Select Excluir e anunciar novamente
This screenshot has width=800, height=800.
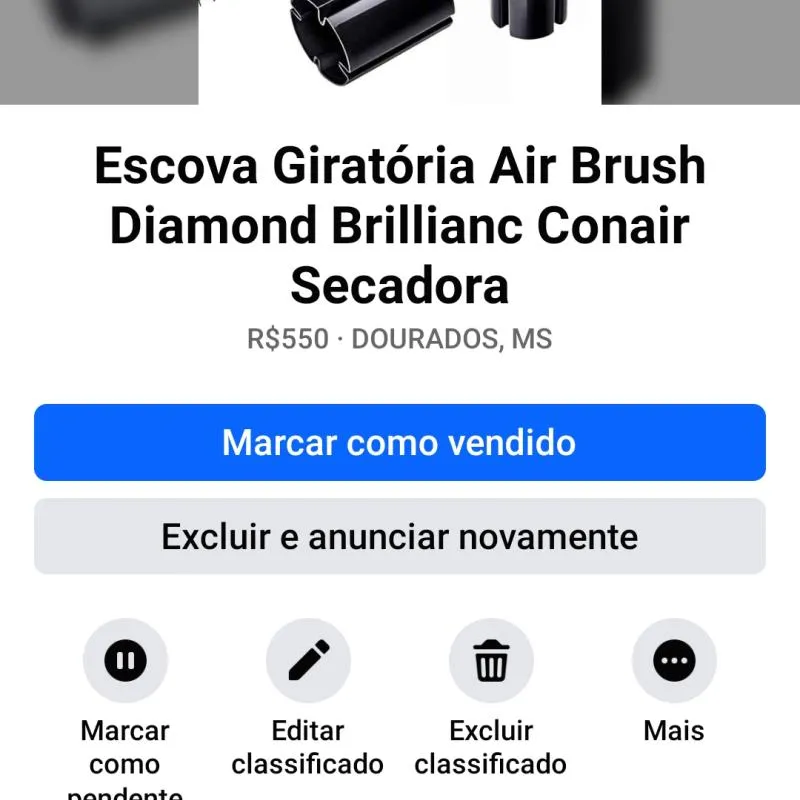[399, 536]
